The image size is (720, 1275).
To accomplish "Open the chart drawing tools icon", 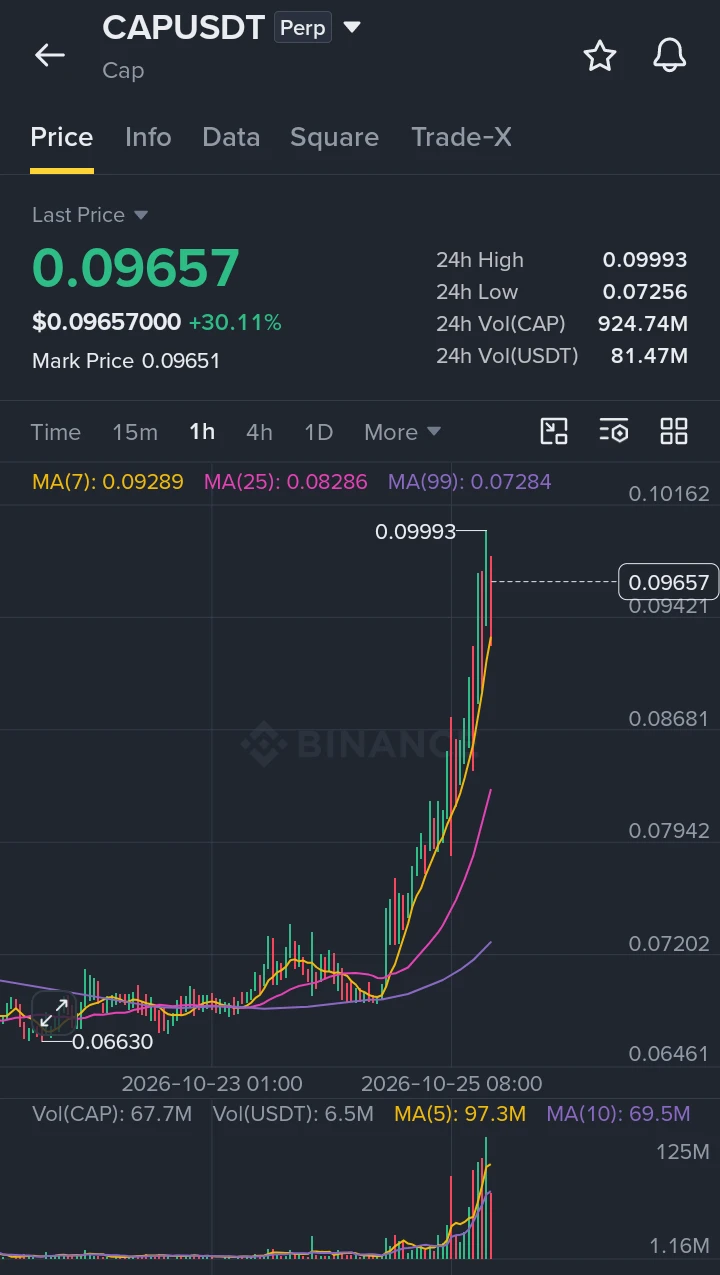I will [x=554, y=431].
